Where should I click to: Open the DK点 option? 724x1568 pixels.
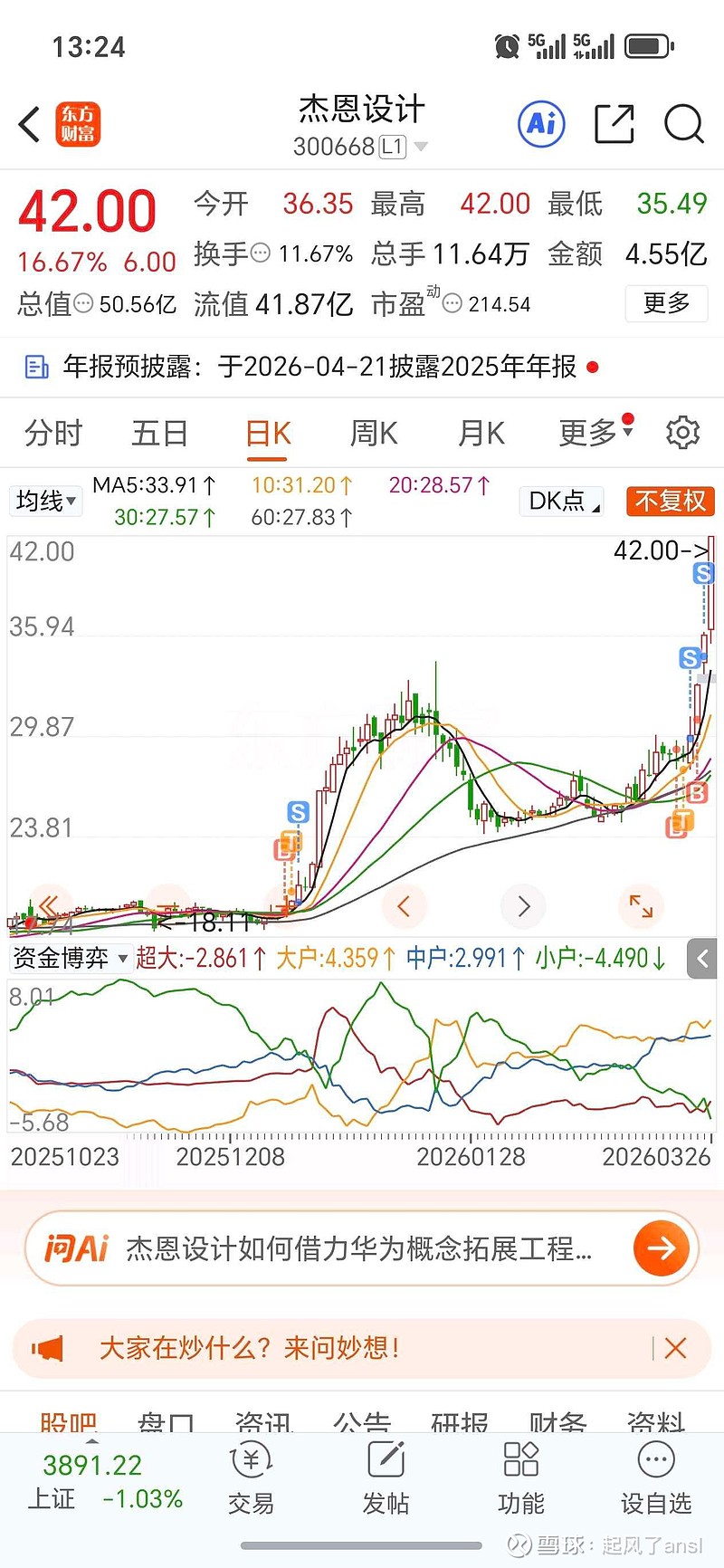(x=563, y=501)
